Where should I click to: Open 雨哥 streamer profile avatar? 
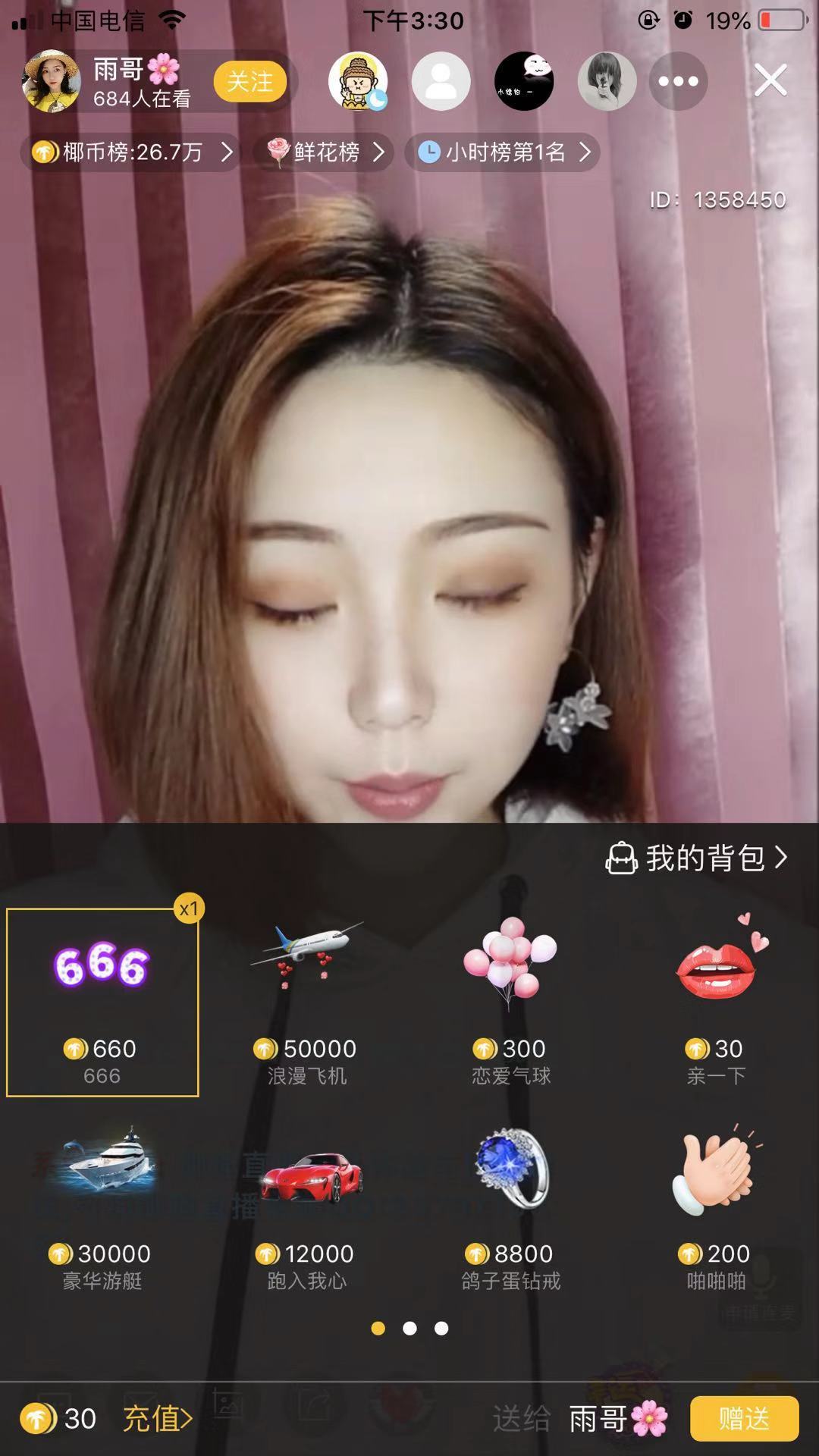[x=52, y=81]
